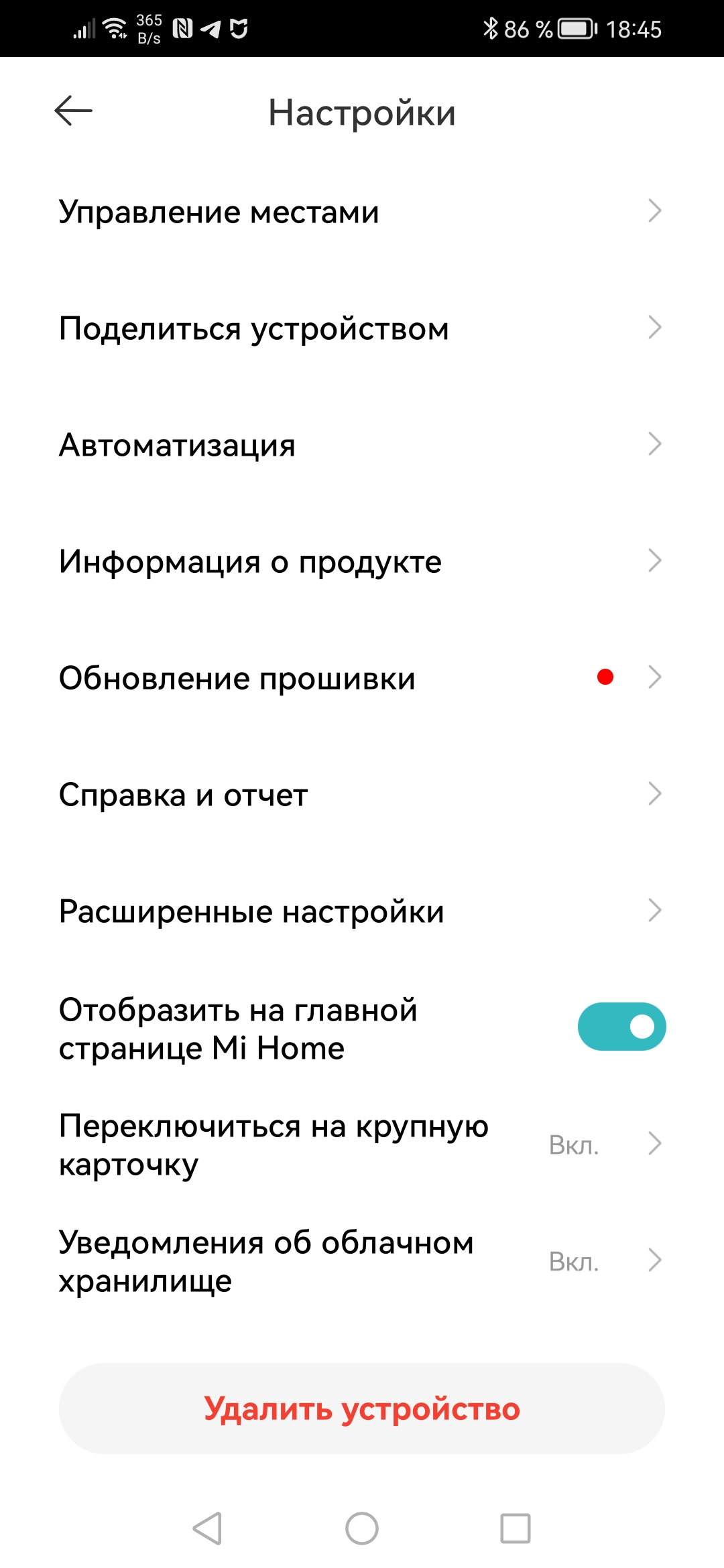The width and height of the screenshot is (724, 1568).
Task: Tap the Удалить устройство button
Action: (x=362, y=1409)
